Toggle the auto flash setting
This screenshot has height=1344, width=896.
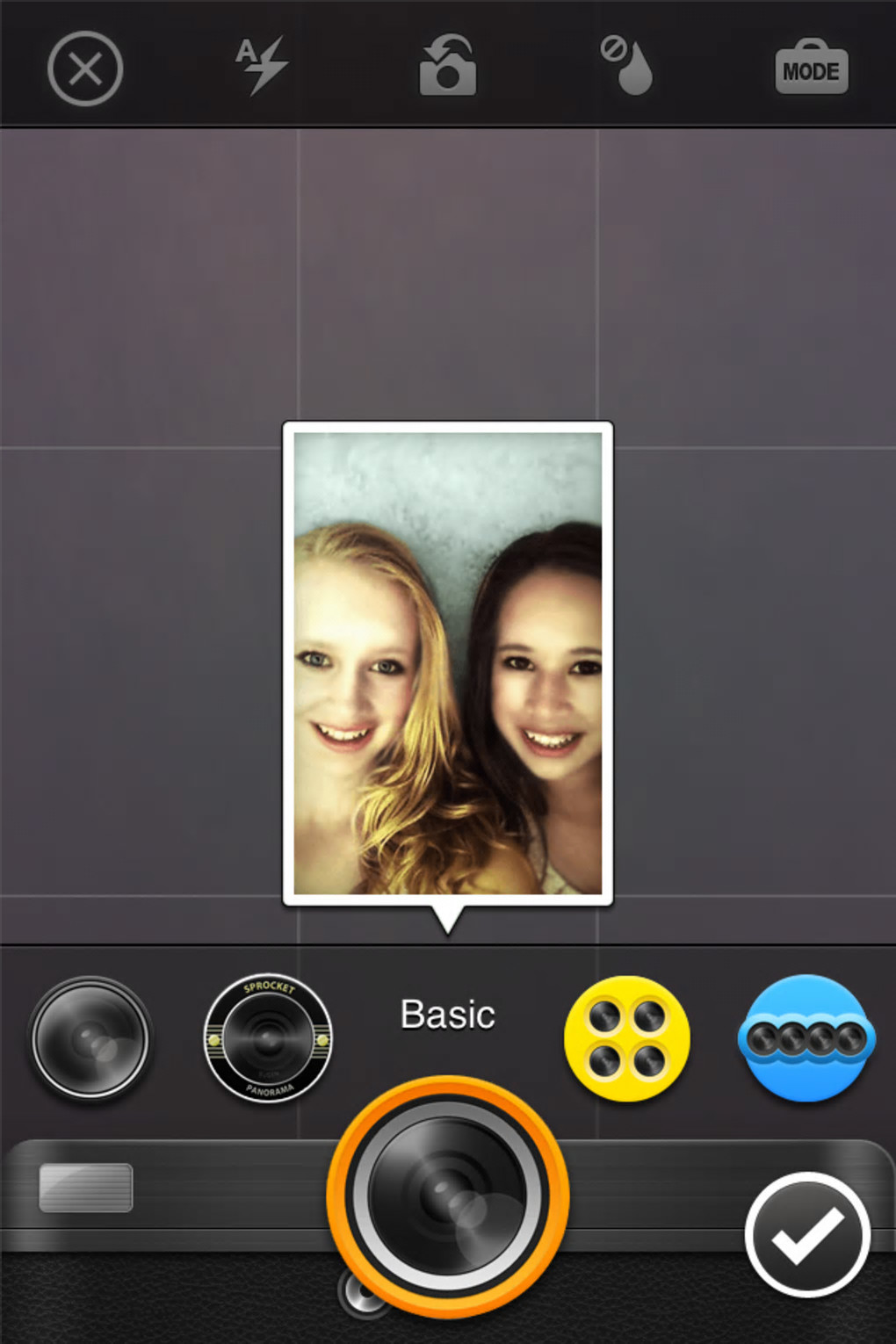pyautogui.click(x=261, y=66)
